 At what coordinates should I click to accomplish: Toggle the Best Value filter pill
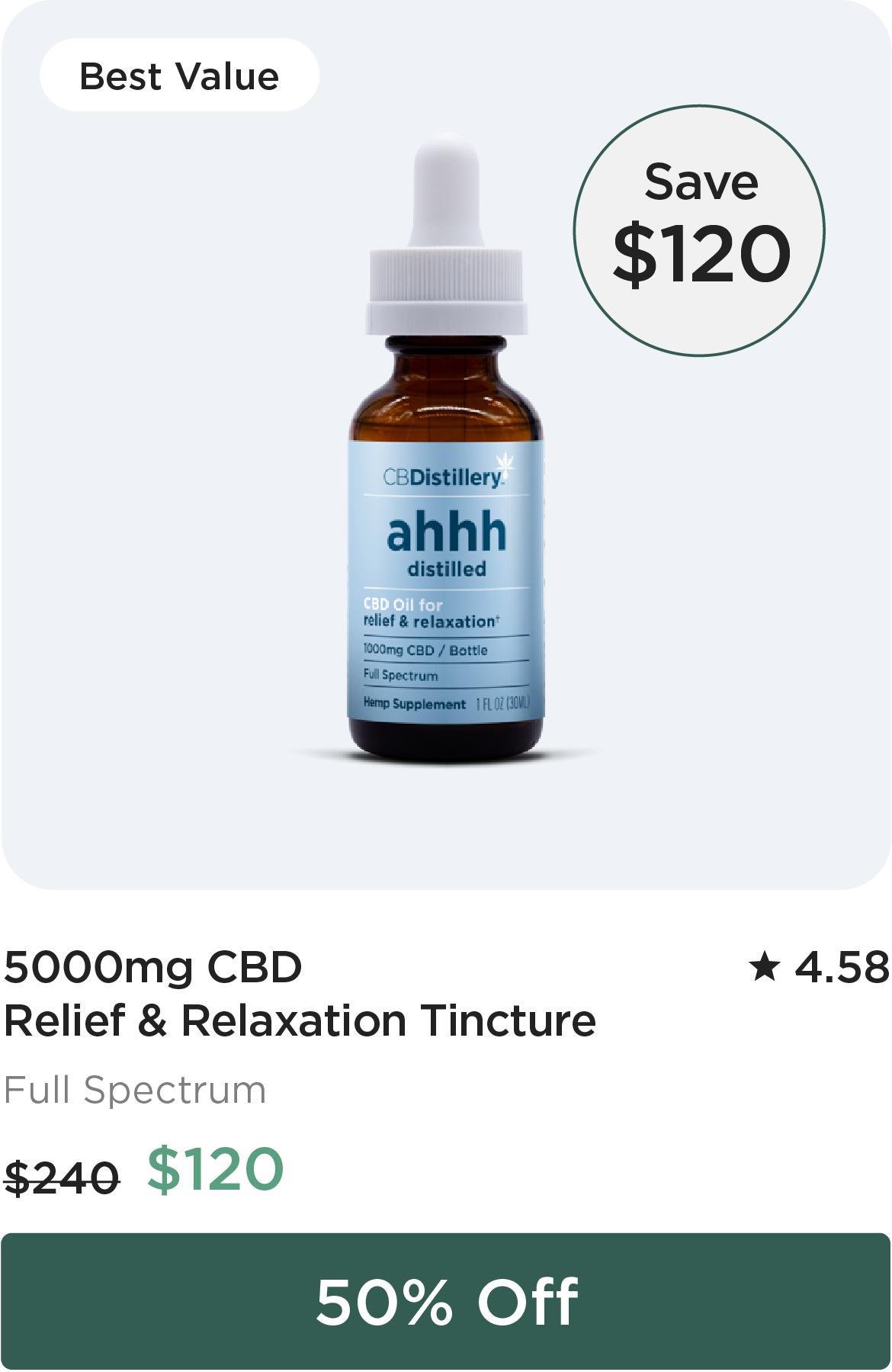(x=179, y=75)
